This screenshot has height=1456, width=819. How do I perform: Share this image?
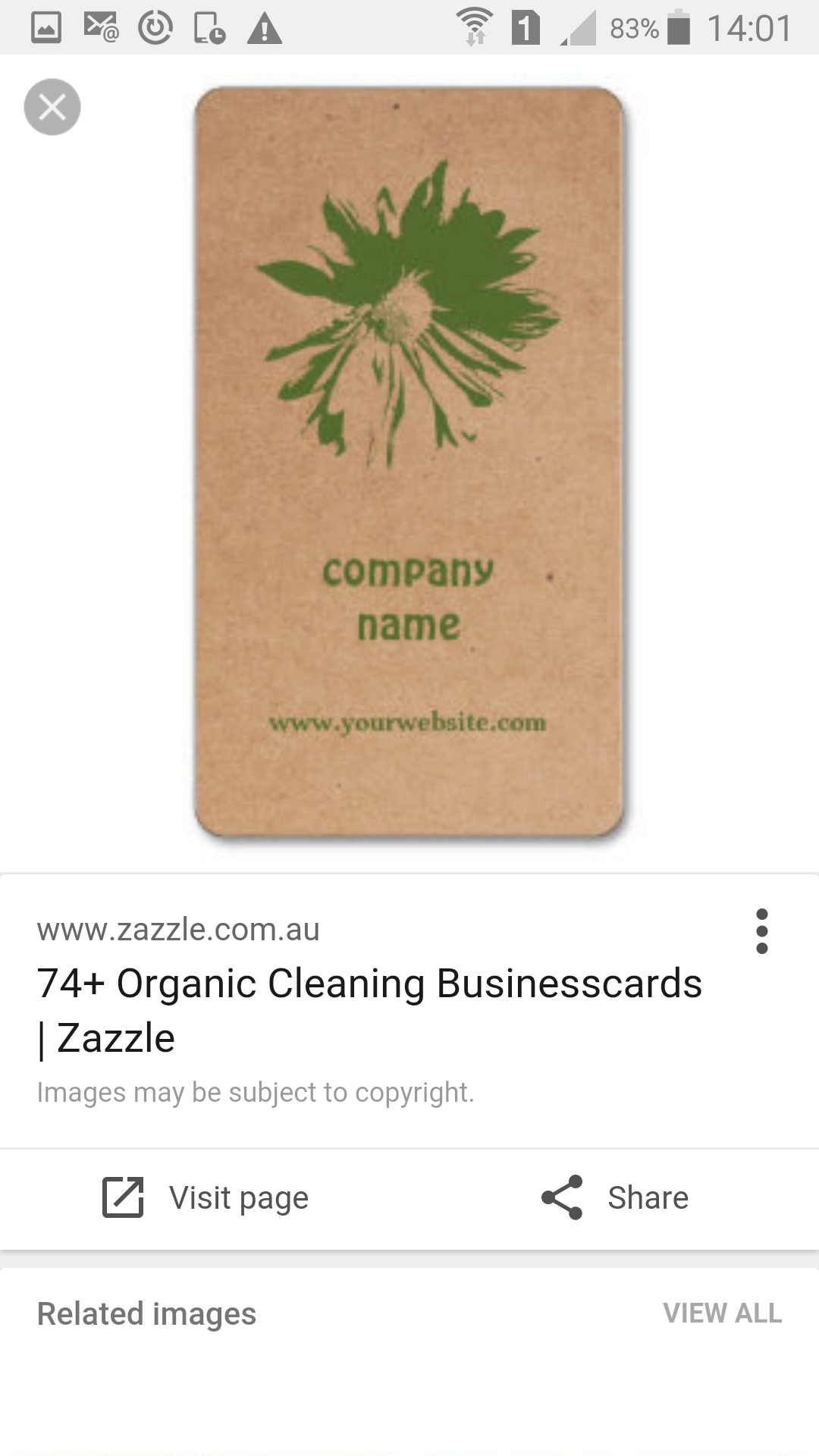pos(614,1198)
